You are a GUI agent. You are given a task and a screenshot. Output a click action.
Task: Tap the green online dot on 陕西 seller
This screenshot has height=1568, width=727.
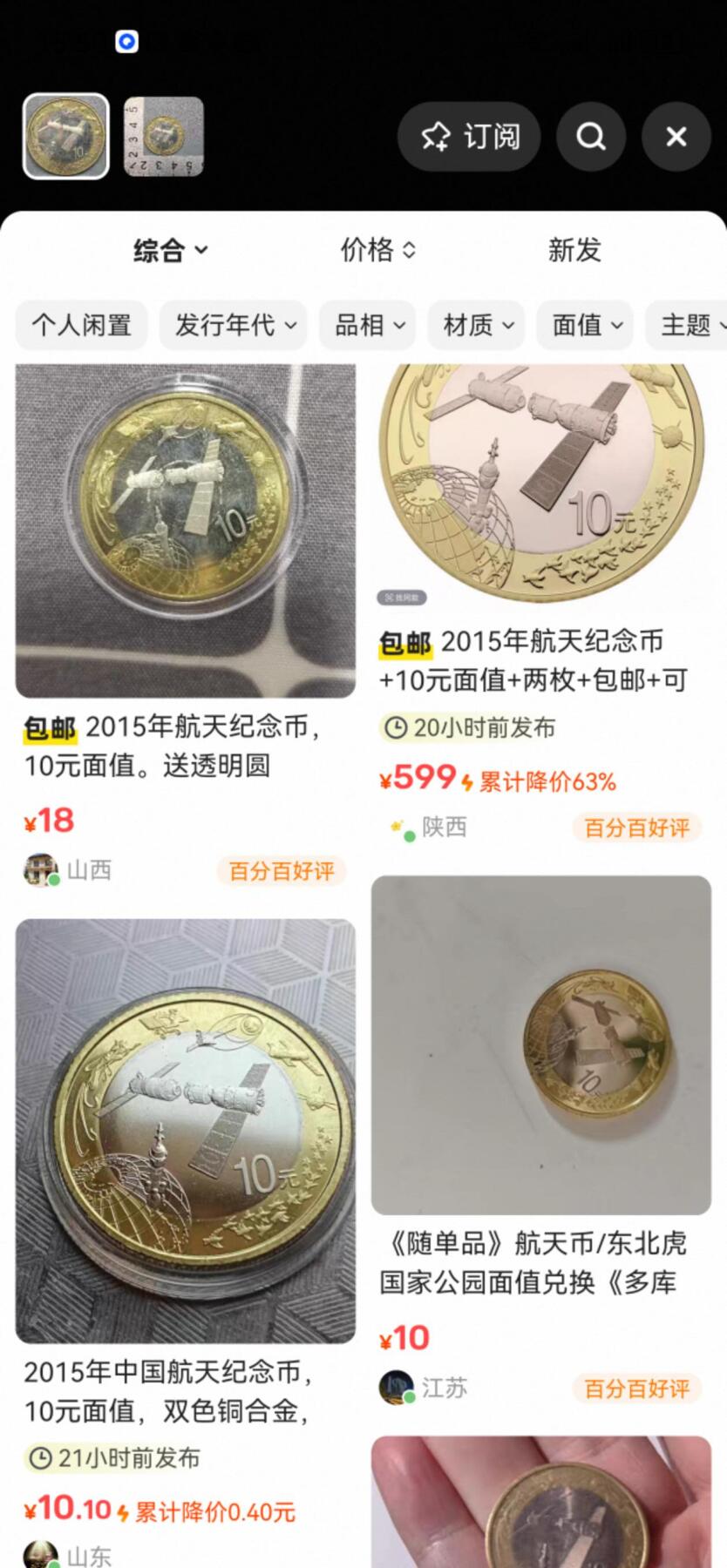pos(406,834)
